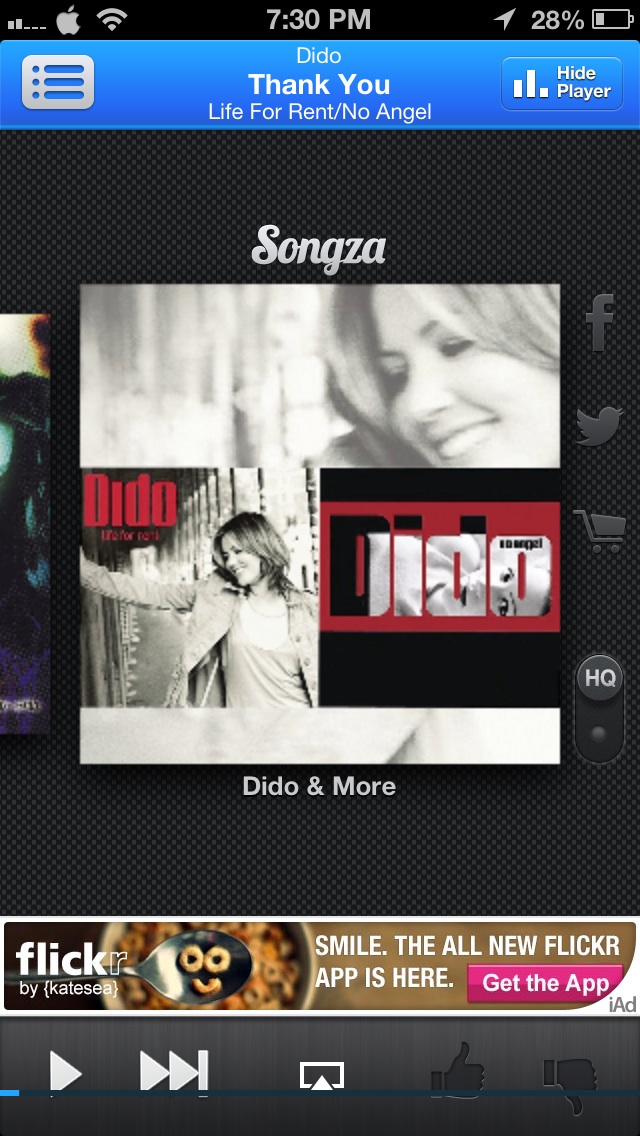Give the song a thumbs up
This screenshot has width=640, height=1136.
pos(458,1069)
